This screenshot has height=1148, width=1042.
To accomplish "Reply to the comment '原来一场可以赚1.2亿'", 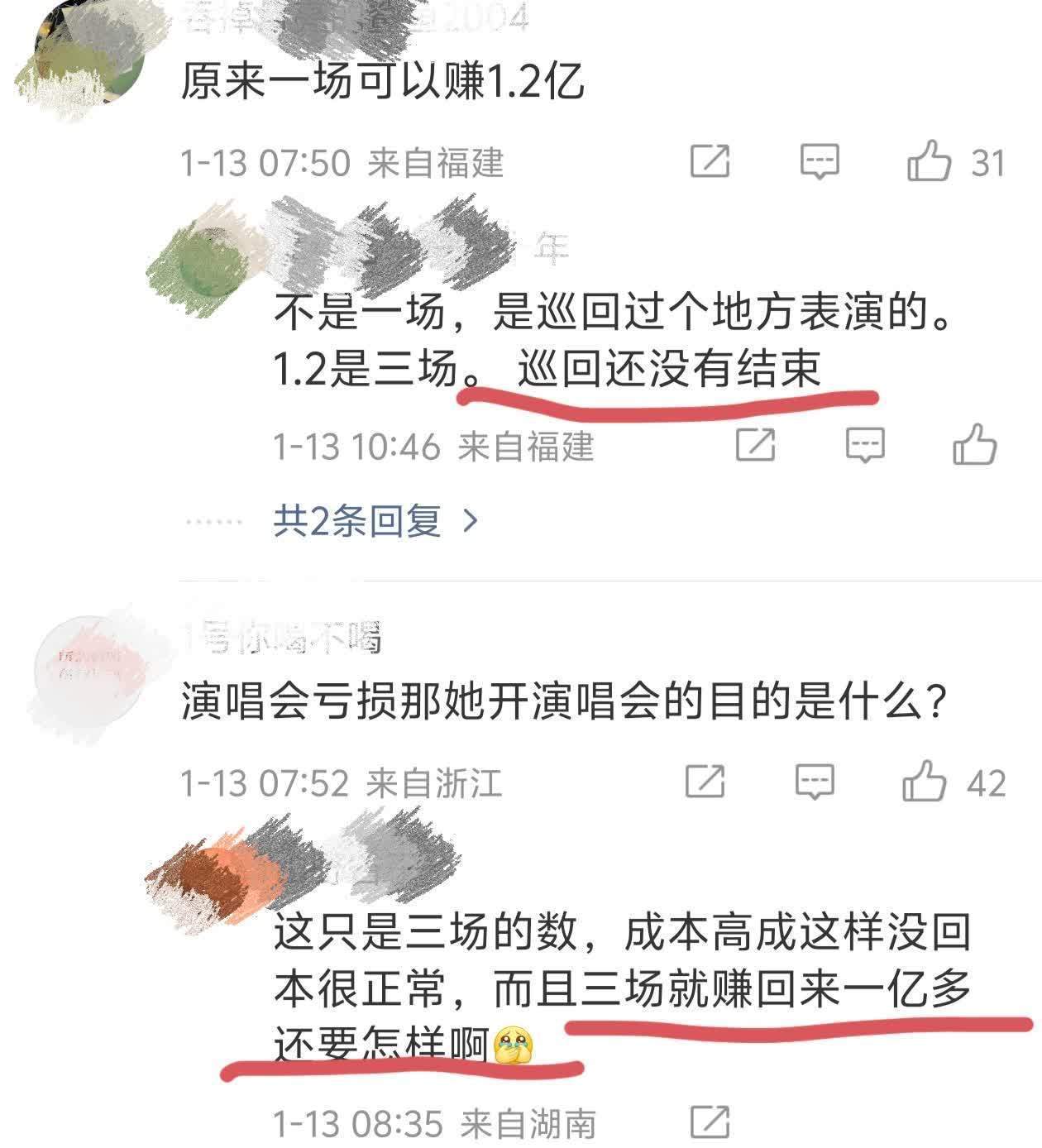I will (x=820, y=161).
